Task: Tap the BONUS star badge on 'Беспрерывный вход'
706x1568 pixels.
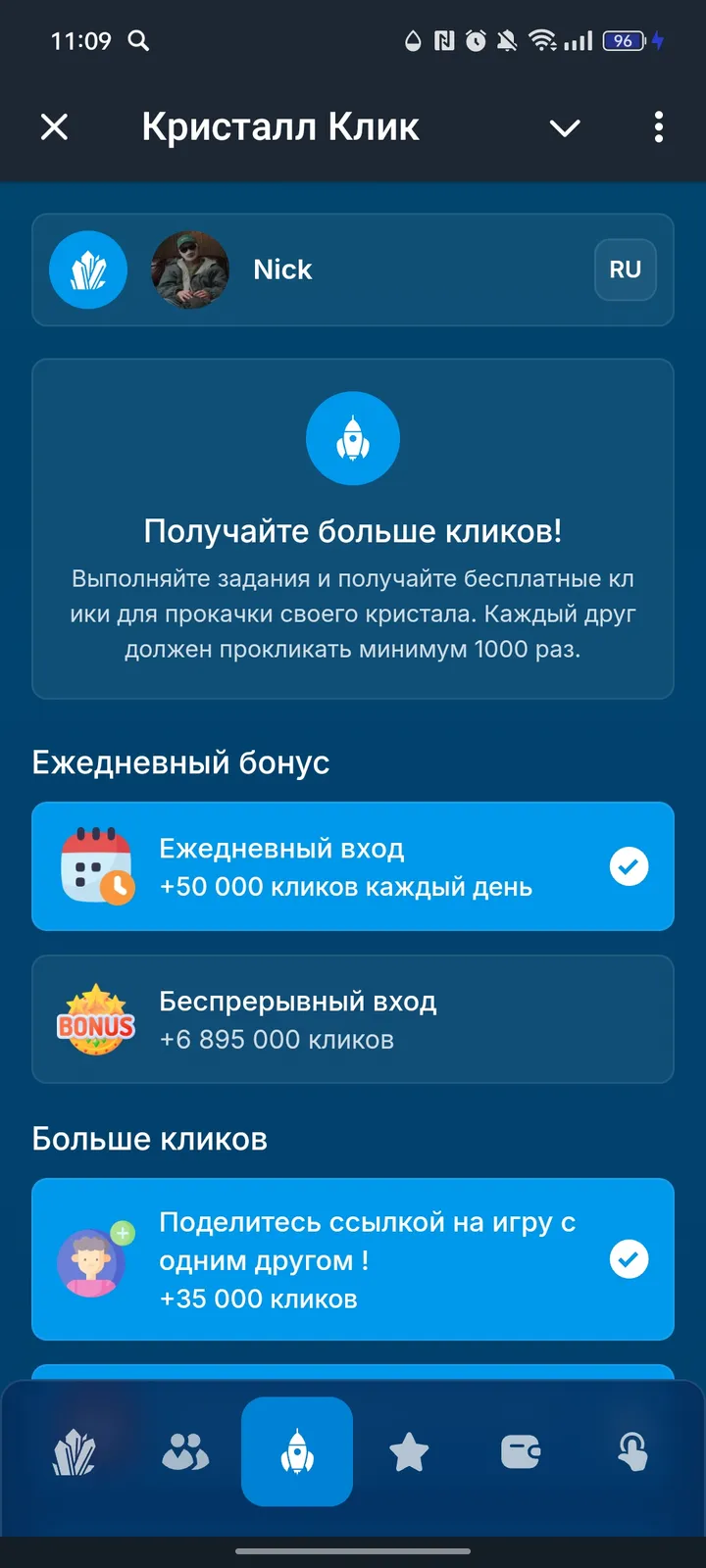Action: 95,1019
